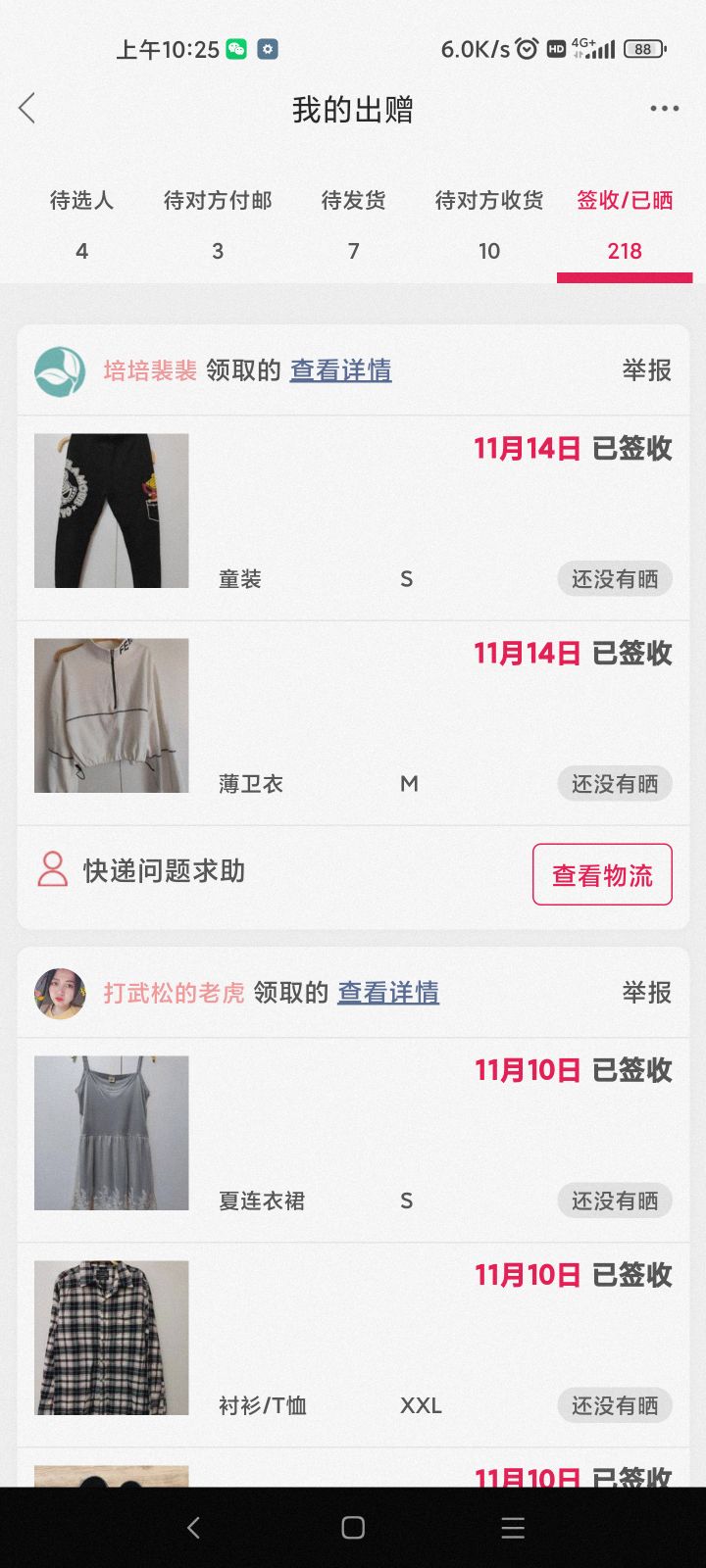The width and height of the screenshot is (706, 1568).
Task: Report 培培裴裴's order via 举报
Action: tap(647, 370)
